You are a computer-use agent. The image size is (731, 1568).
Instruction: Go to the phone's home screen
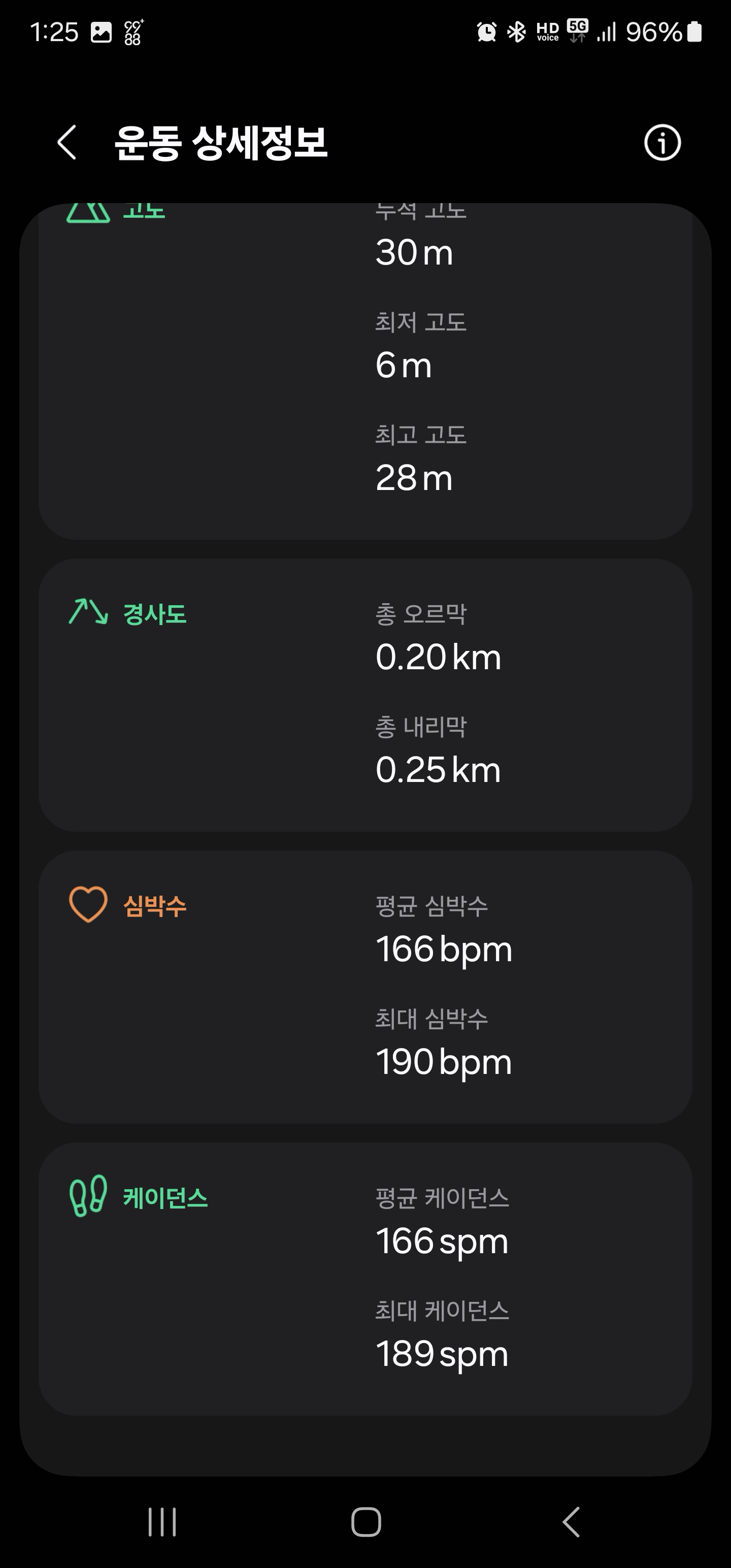click(x=366, y=1522)
